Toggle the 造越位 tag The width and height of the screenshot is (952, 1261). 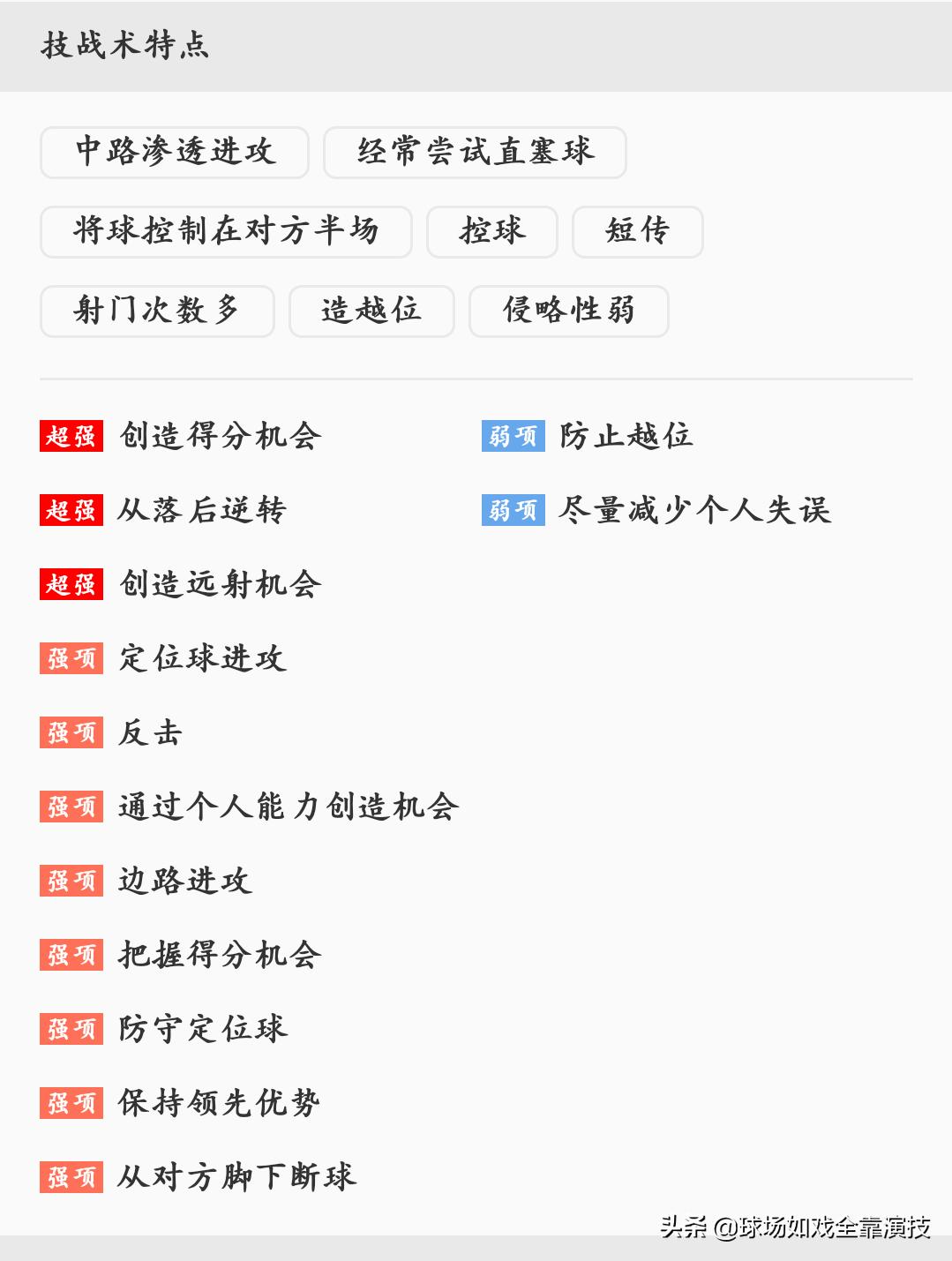(x=371, y=311)
